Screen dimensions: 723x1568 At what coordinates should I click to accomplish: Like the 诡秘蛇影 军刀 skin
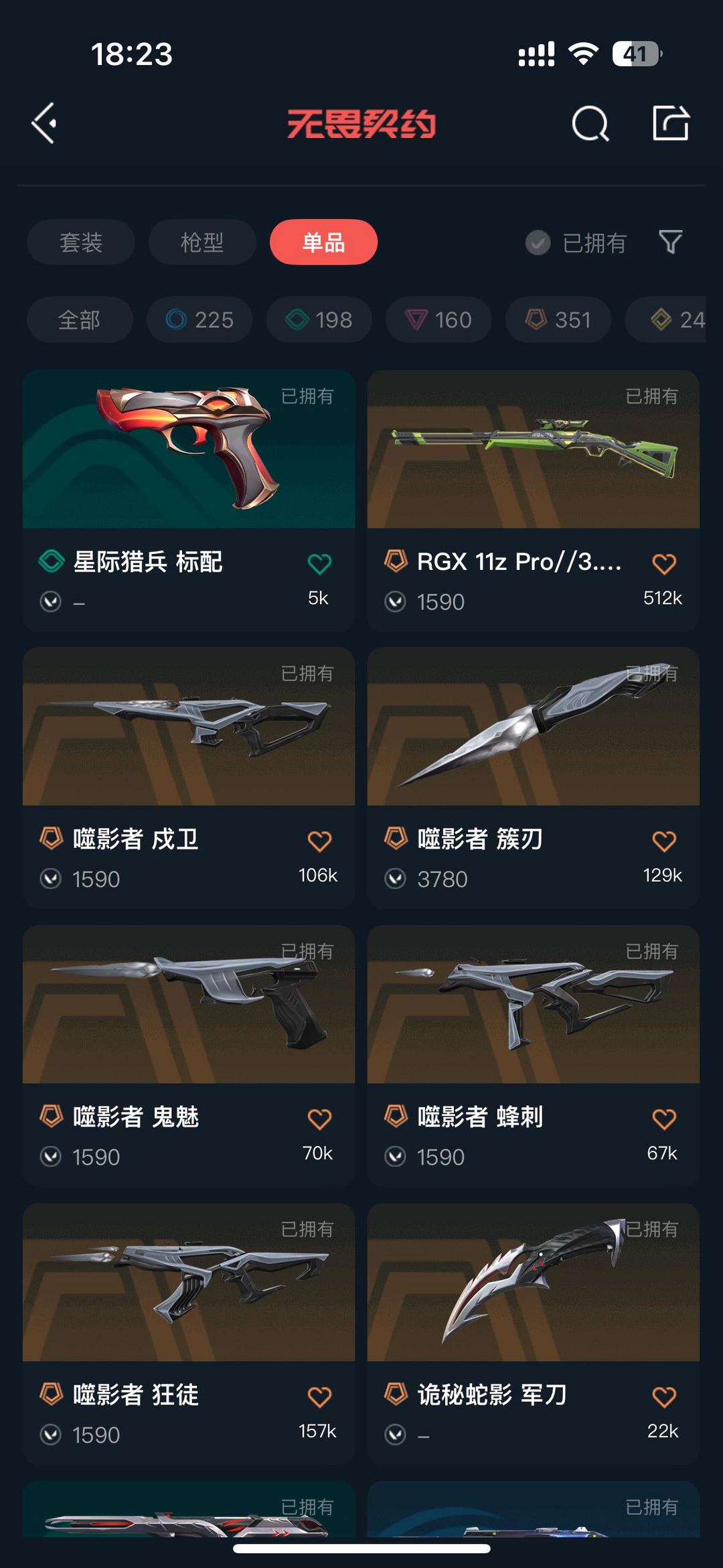[x=663, y=1397]
